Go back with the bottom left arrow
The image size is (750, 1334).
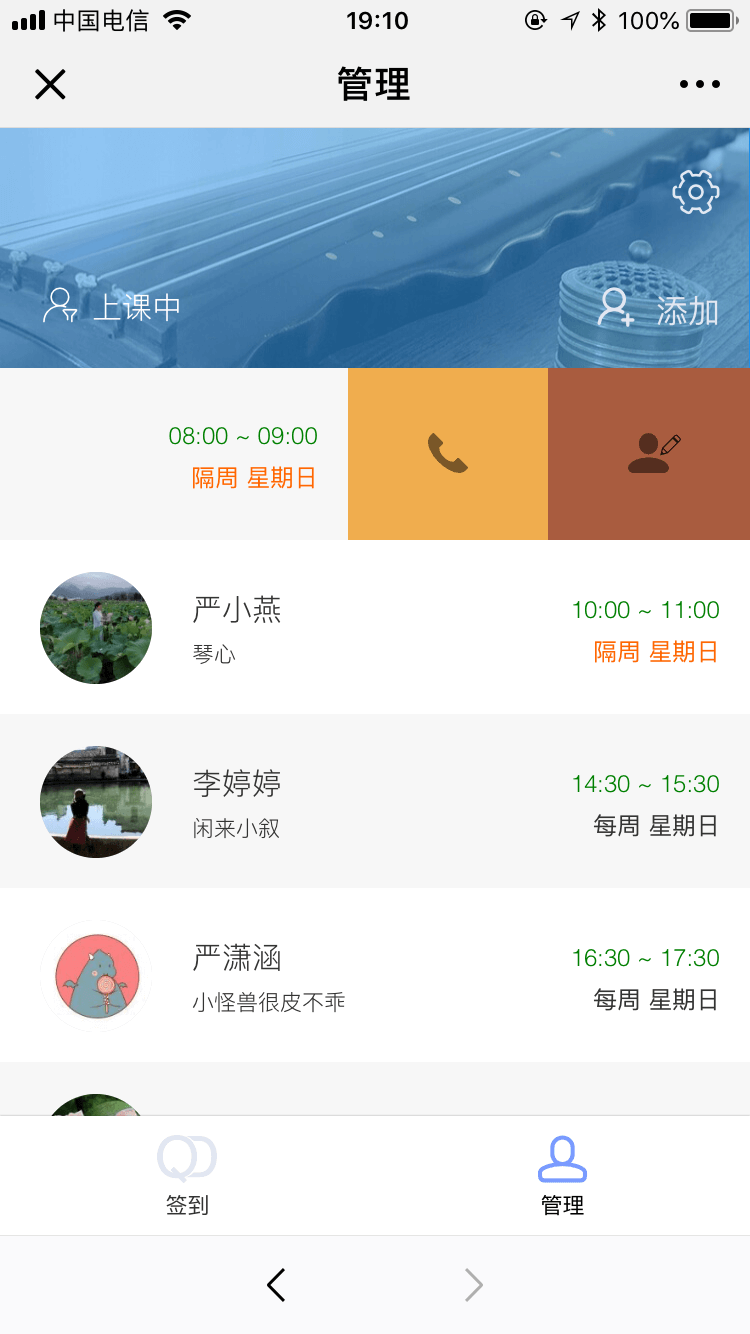click(x=277, y=1285)
